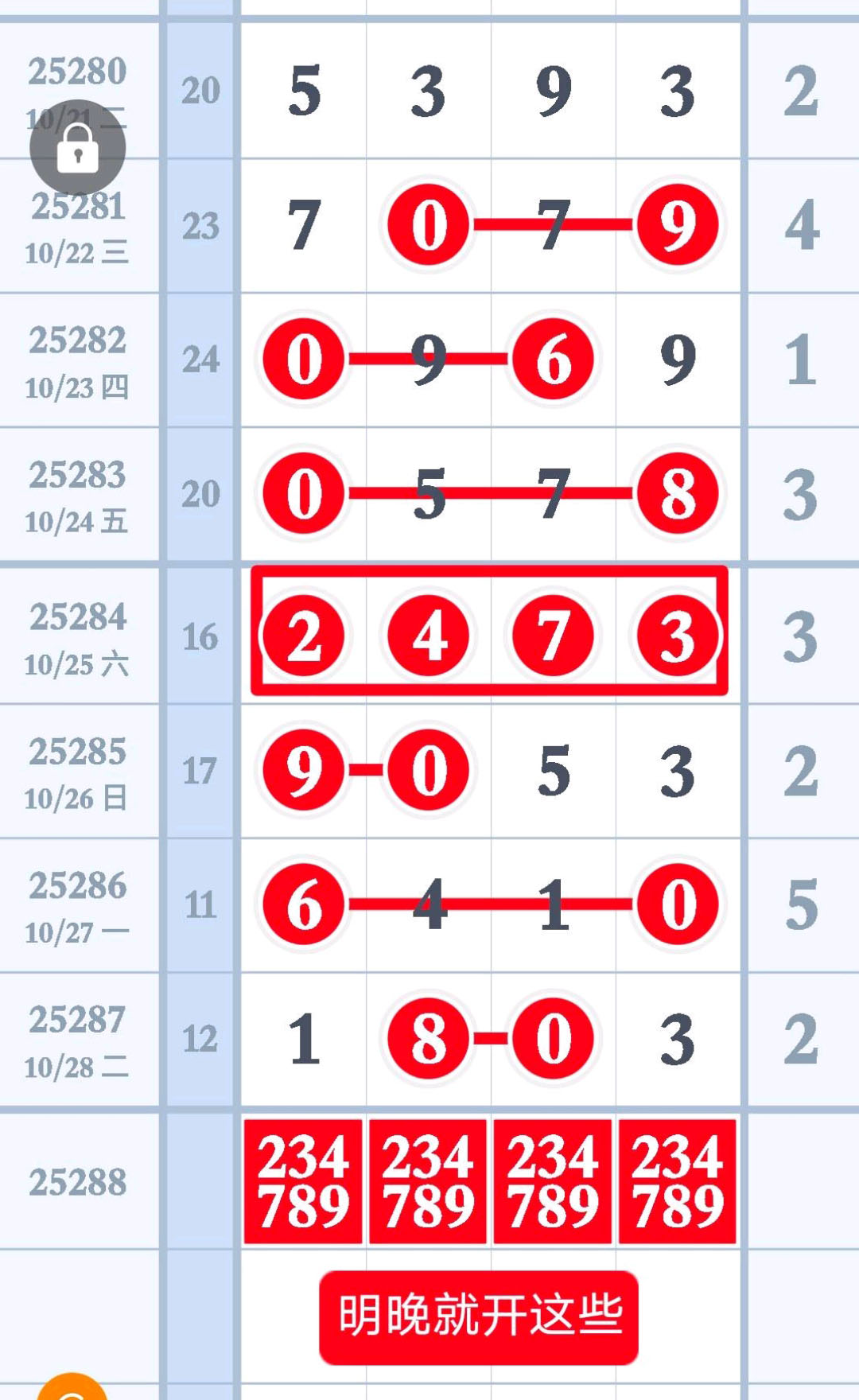Tap the gray lock screen icon
Screen dimensions: 859x1400
[x=77, y=147]
